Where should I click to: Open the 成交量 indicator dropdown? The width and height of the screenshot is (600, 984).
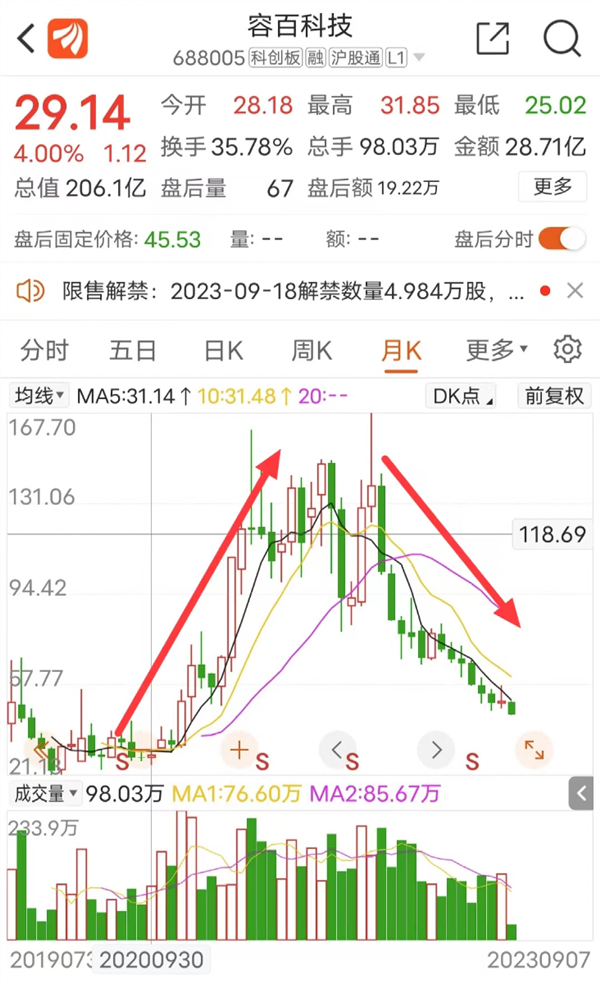(39, 794)
